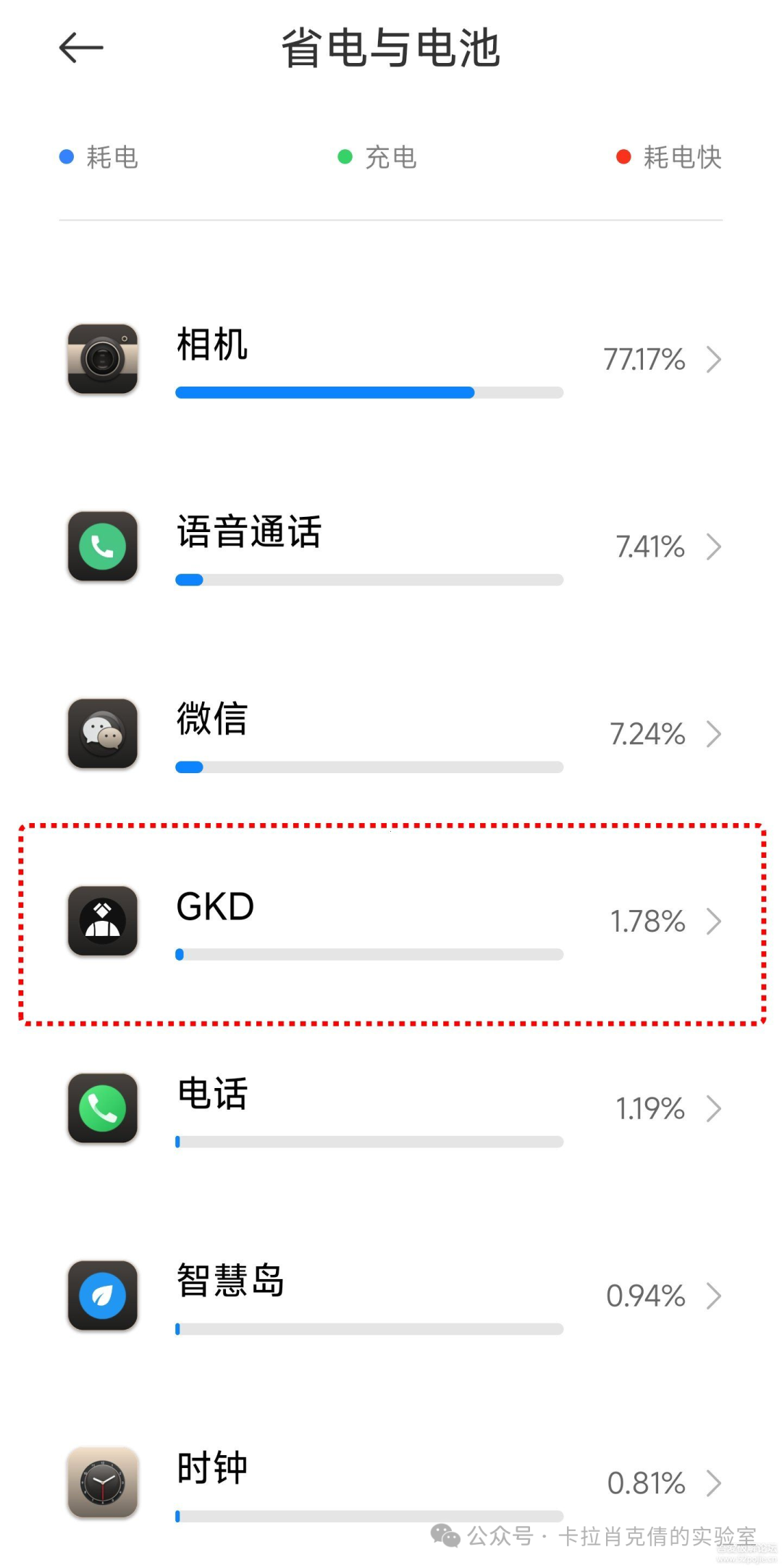The image size is (782, 1568).
Task: Select the 微信 WeChat icon
Action: [101, 734]
